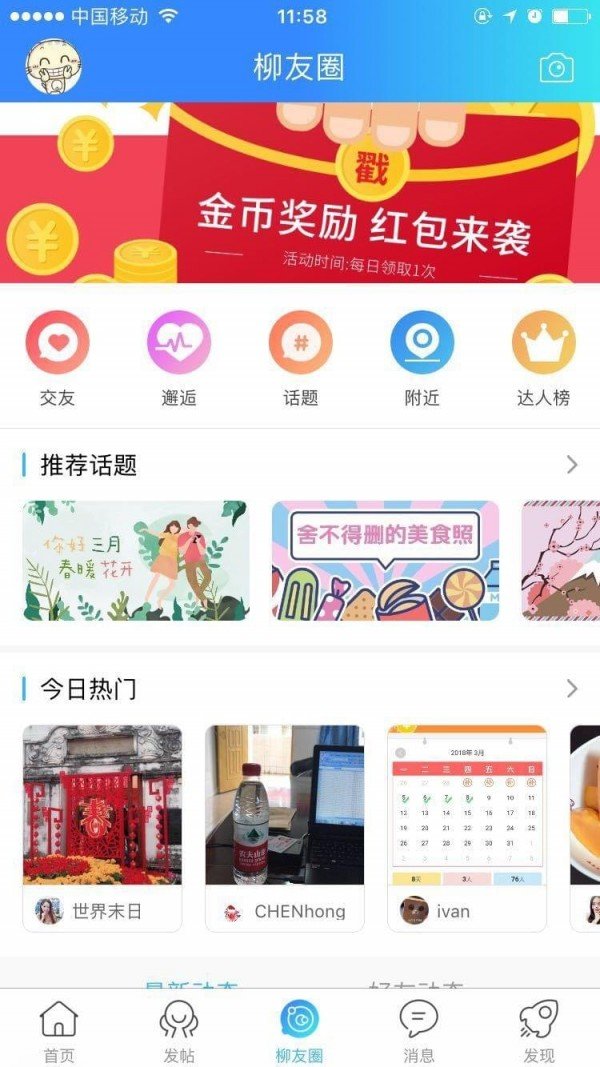Screen dimensions: 600x1067
Task: View ivan's calendar post
Action: [467, 826]
